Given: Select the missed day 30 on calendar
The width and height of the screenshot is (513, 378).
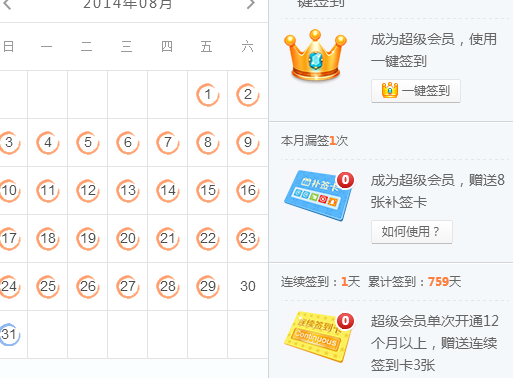Looking at the screenshot, I should (248, 286).
